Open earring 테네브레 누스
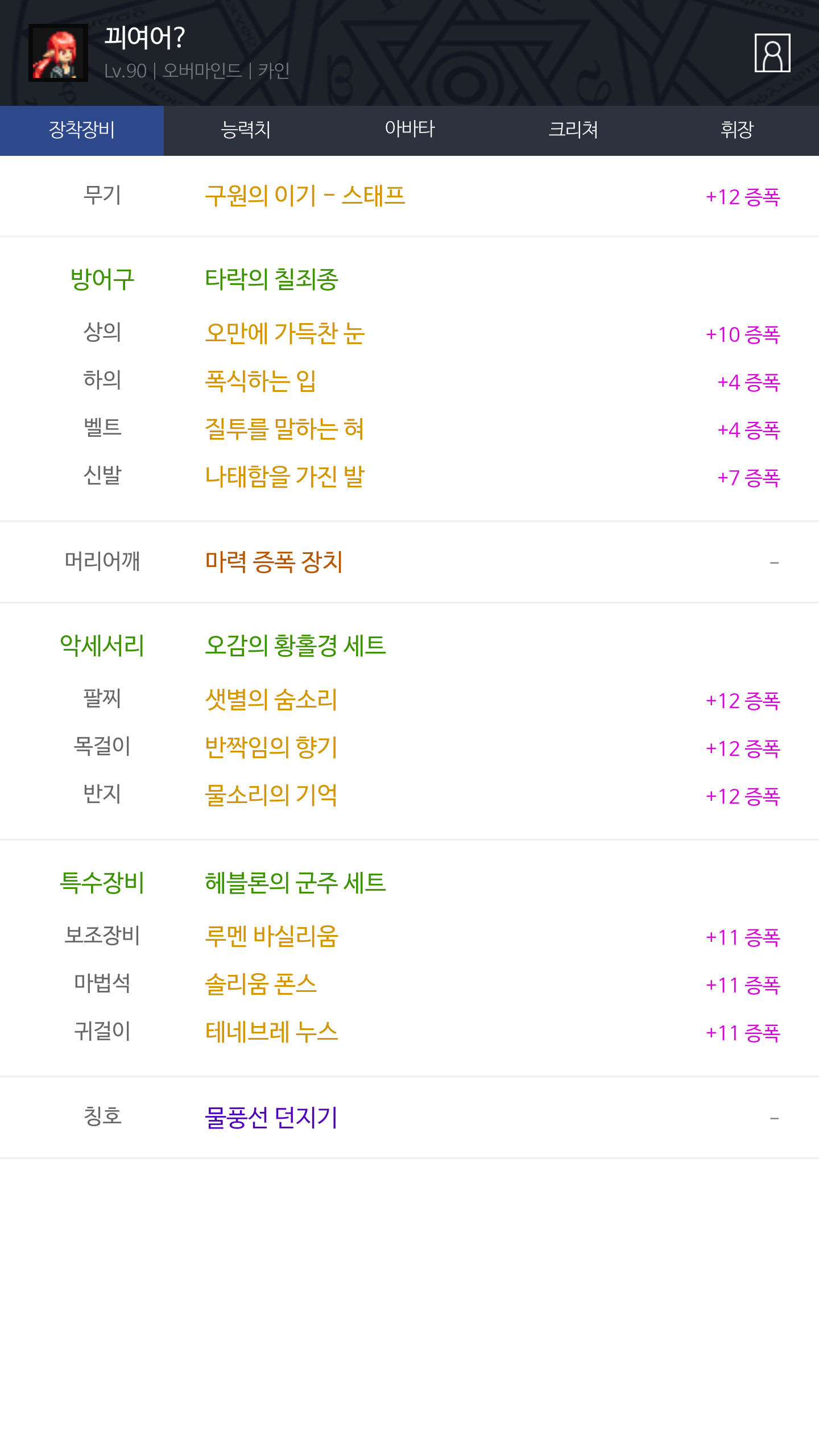The height and width of the screenshot is (1456, 819). coord(272,1032)
